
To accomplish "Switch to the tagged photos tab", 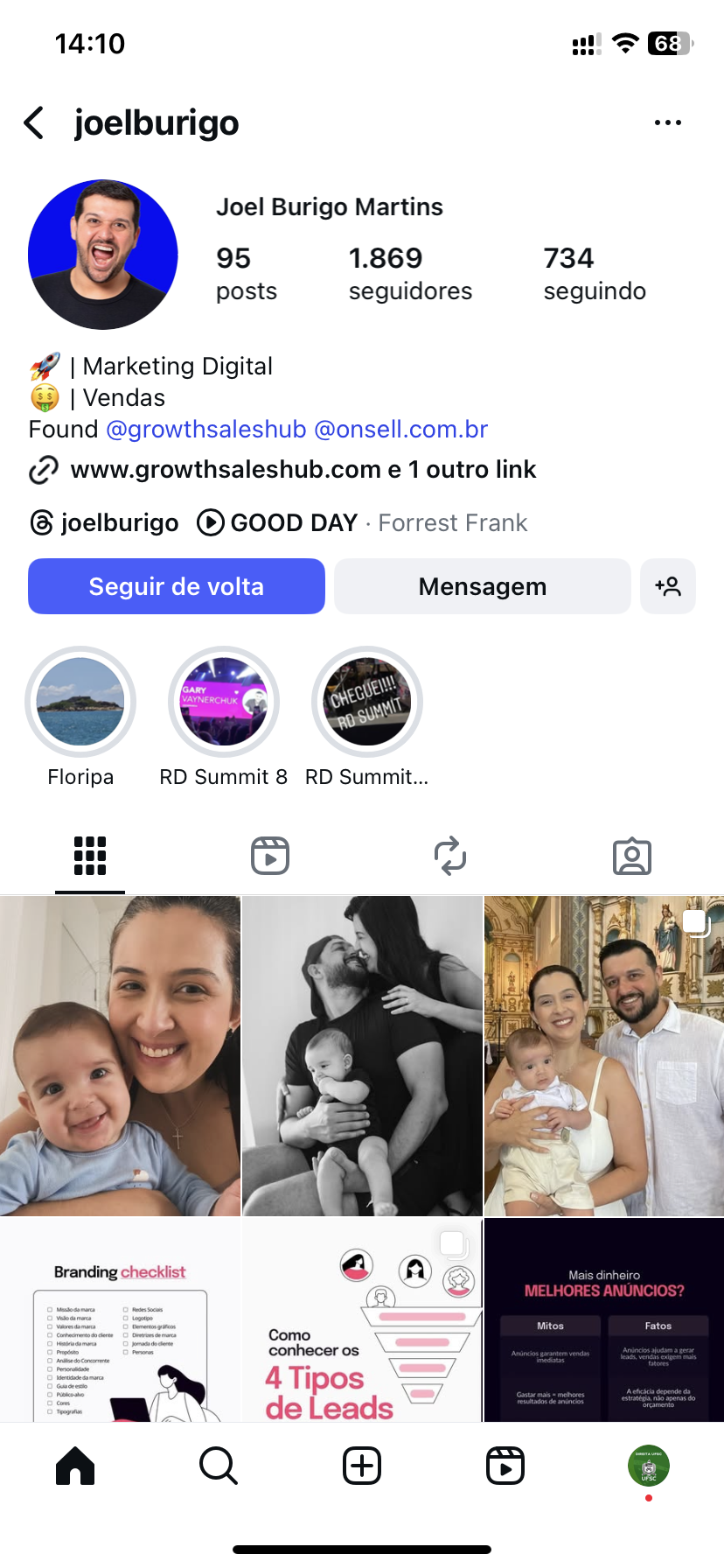I will 631,856.
